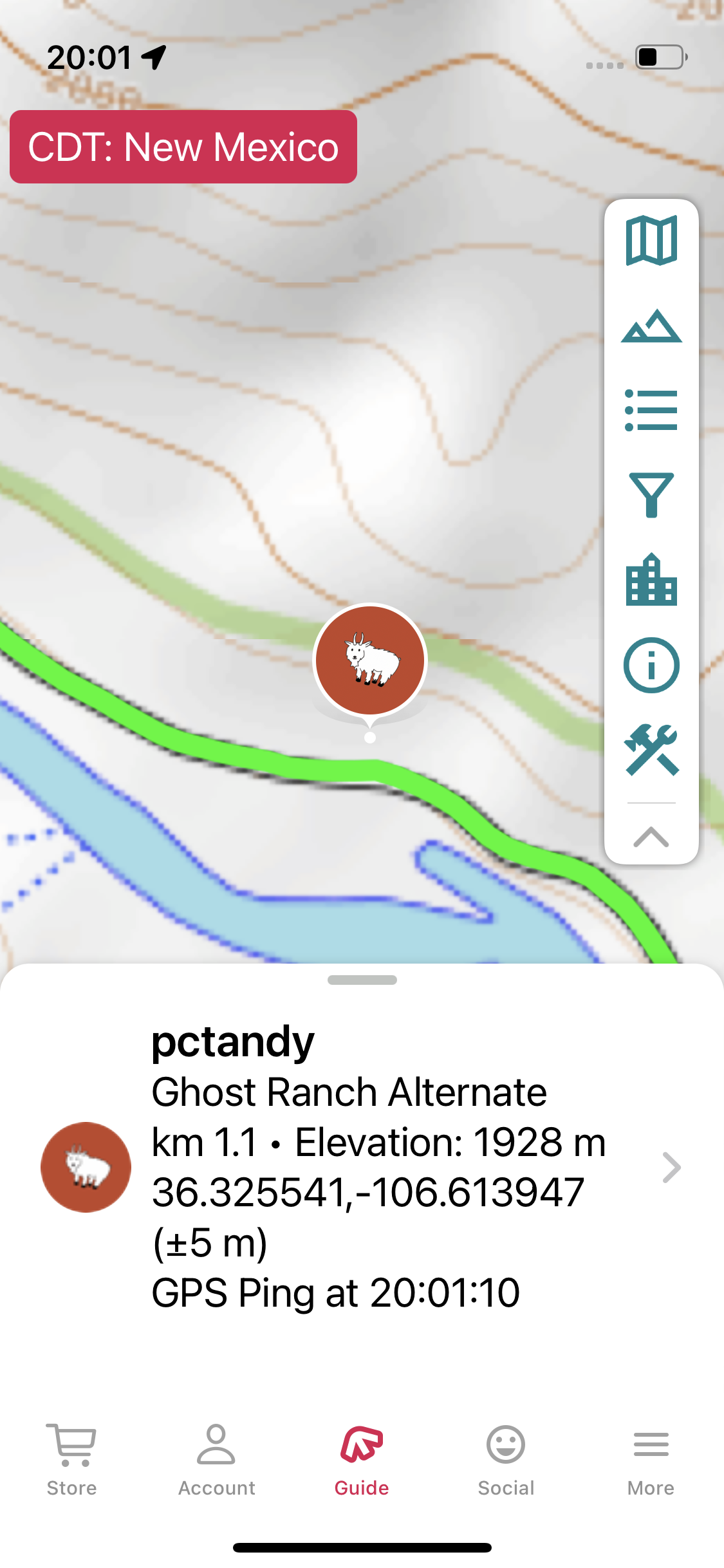This screenshot has width=724, height=1568.
Task: Switch to the Store tab
Action: (x=71, y=1461)
